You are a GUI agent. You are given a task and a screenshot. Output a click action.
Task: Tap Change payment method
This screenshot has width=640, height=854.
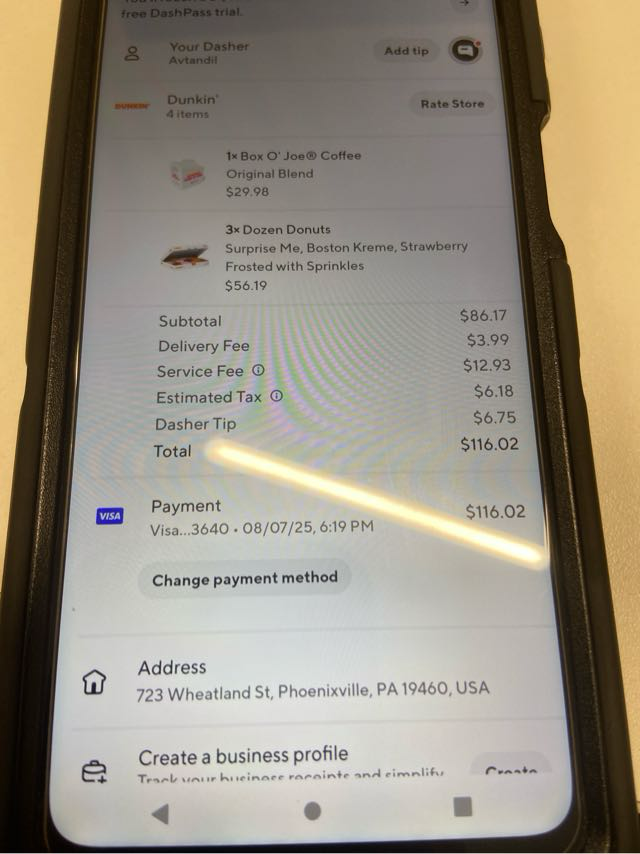click(245, 578)
